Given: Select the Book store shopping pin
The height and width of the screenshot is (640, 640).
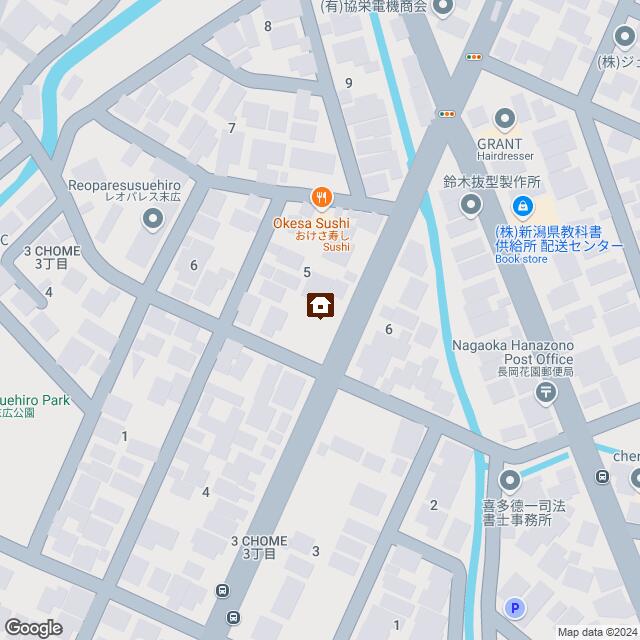Looking at the screenshot, I should coord(522,208).
